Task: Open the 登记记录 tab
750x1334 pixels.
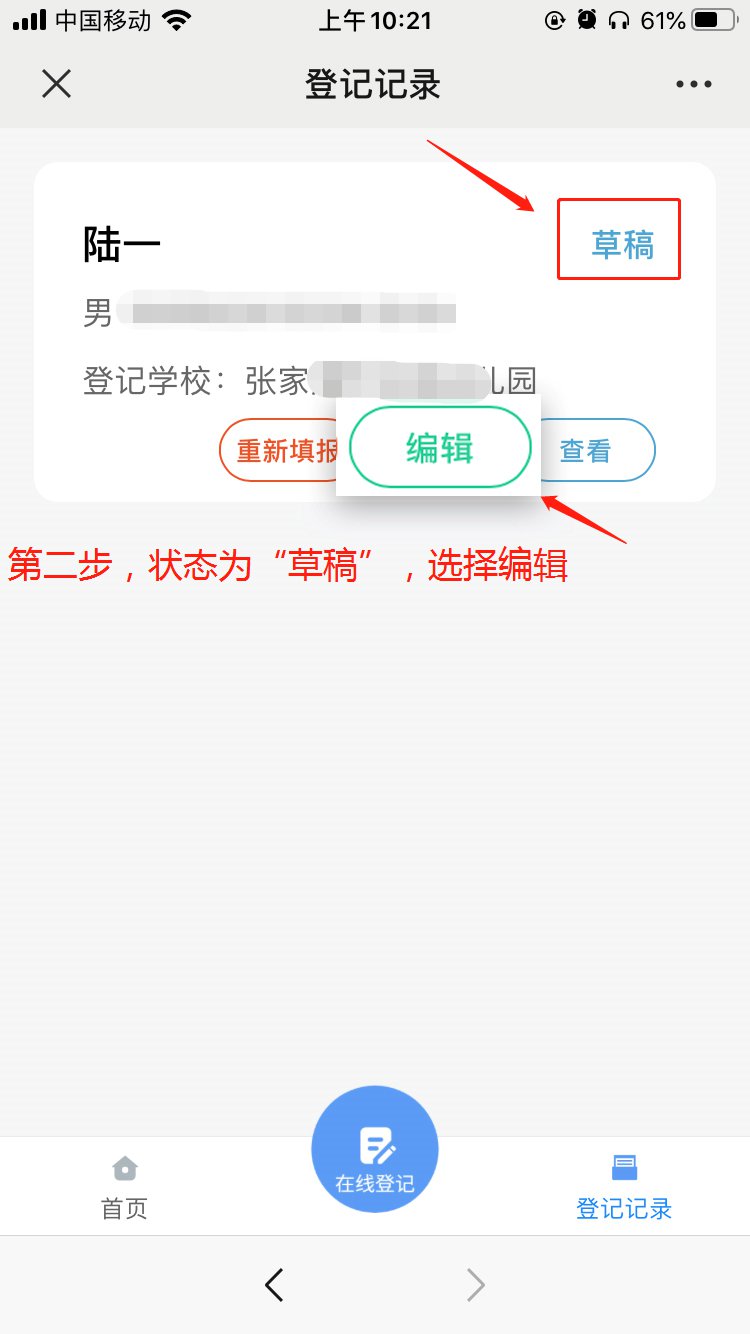Action: (624, 1187)
